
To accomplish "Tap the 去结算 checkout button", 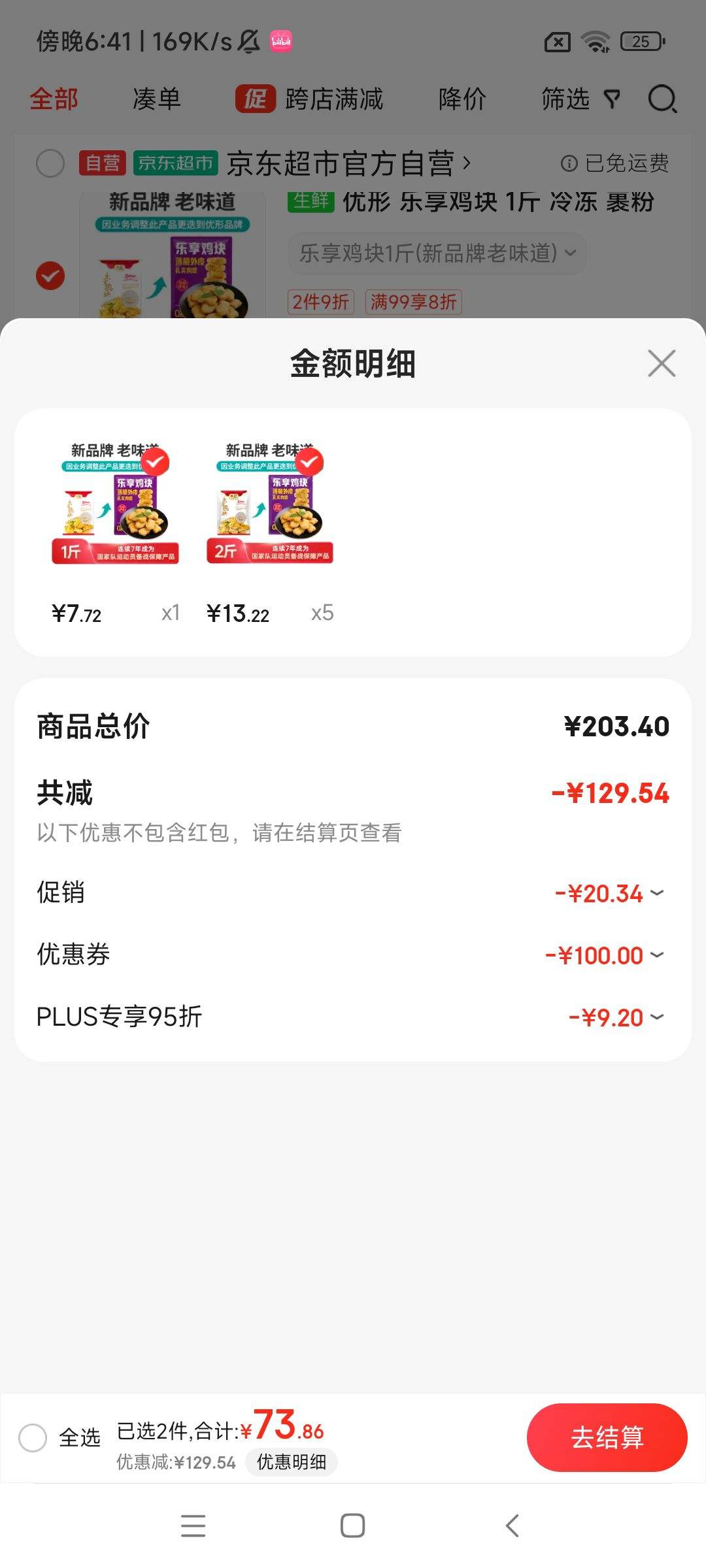I will (607, 1439).
